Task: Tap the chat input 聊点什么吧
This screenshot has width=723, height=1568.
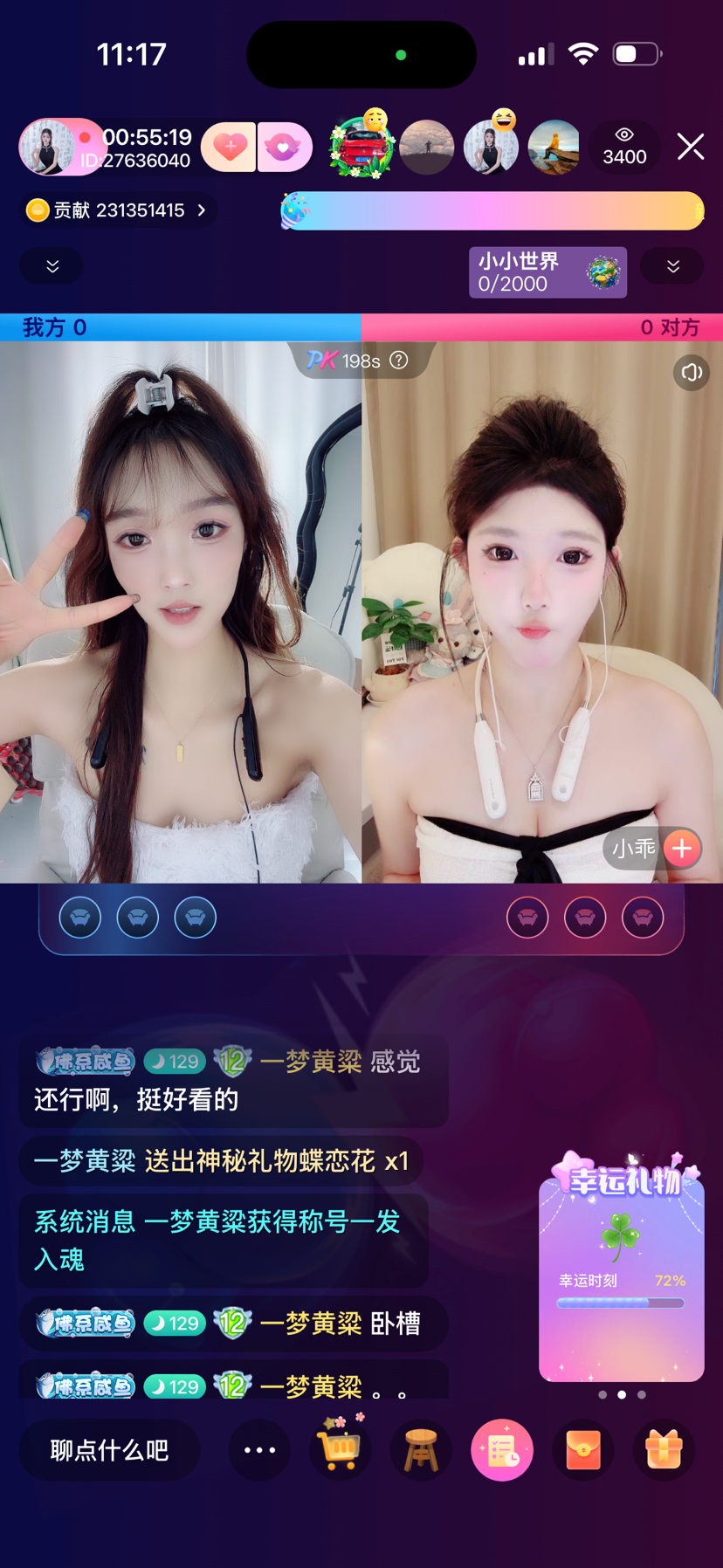Action: [109, 1450]
